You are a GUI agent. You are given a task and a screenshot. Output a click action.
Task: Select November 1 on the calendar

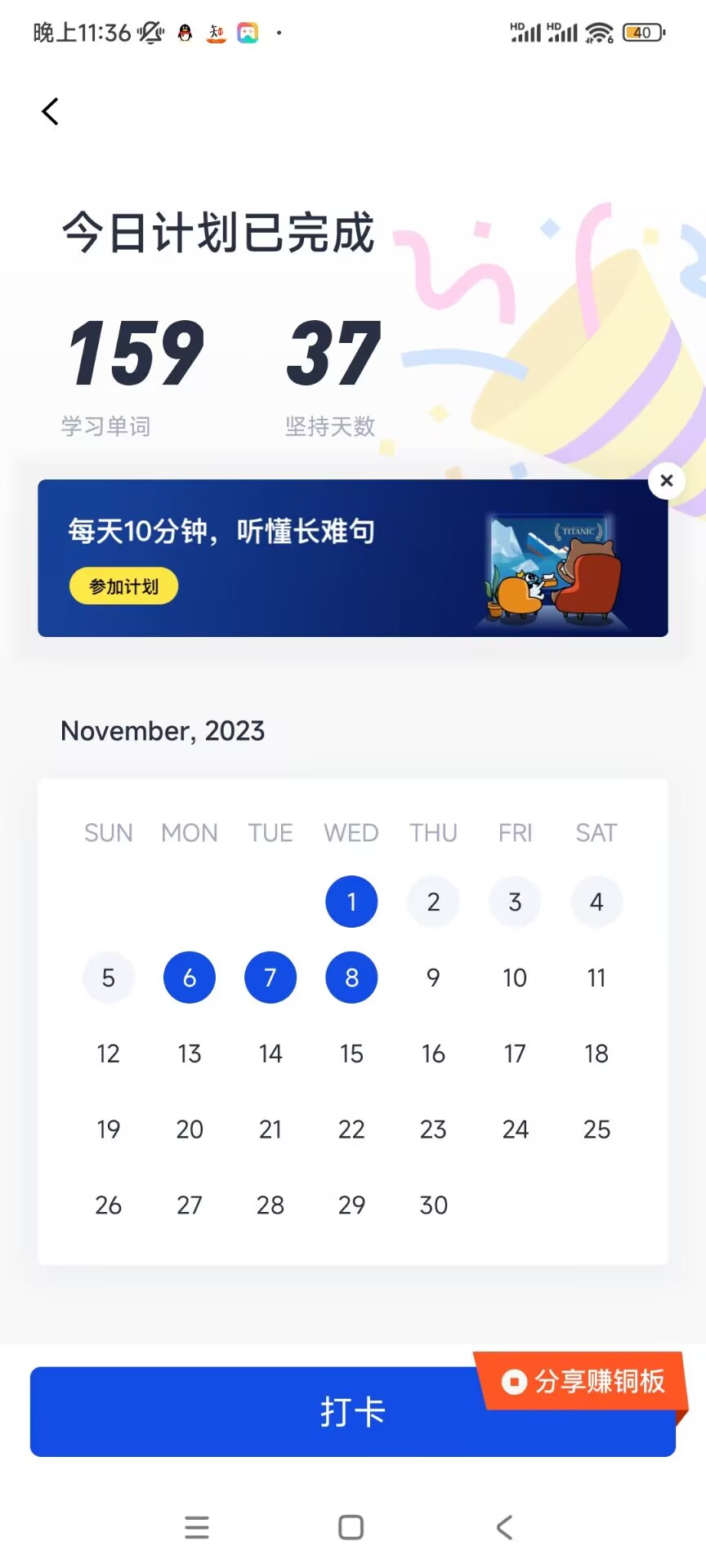point(351,902)
